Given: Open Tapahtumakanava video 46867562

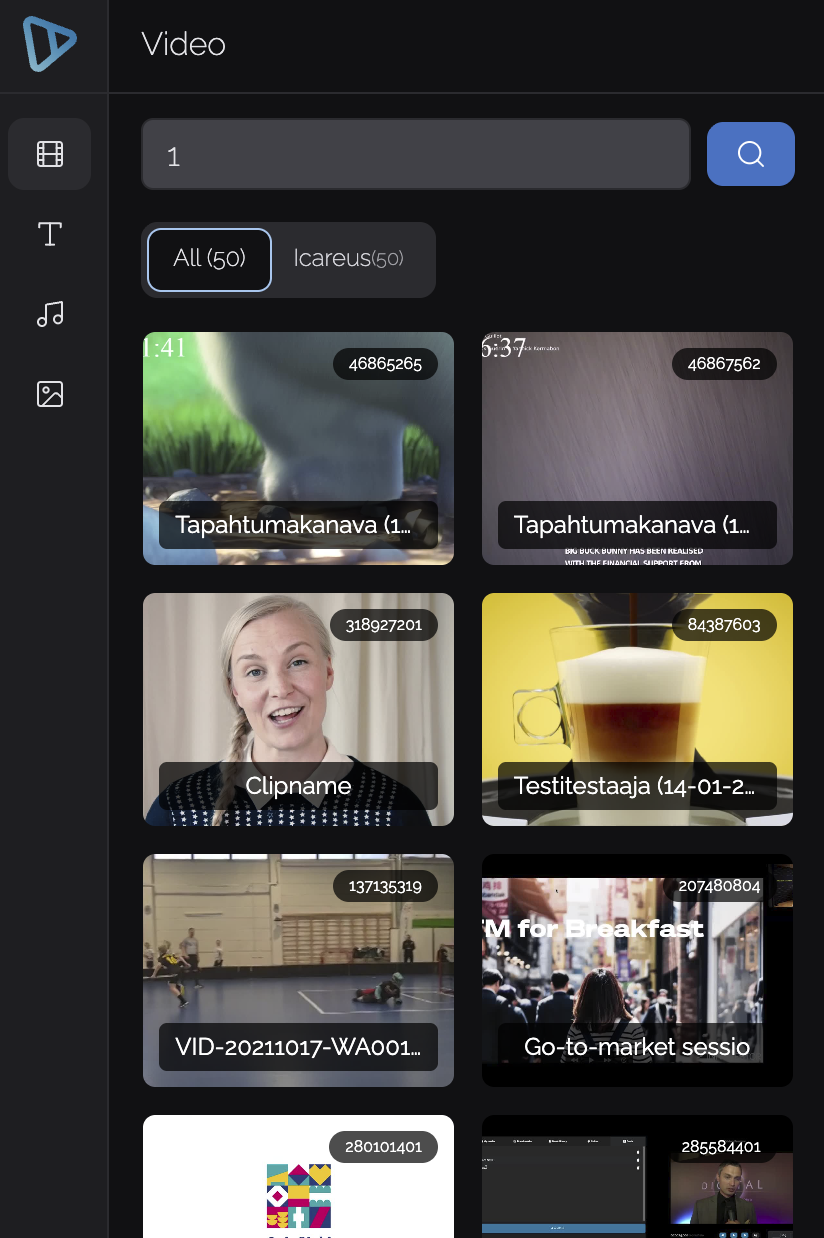Looking at the screenshot, I should [x=637, y=448].
